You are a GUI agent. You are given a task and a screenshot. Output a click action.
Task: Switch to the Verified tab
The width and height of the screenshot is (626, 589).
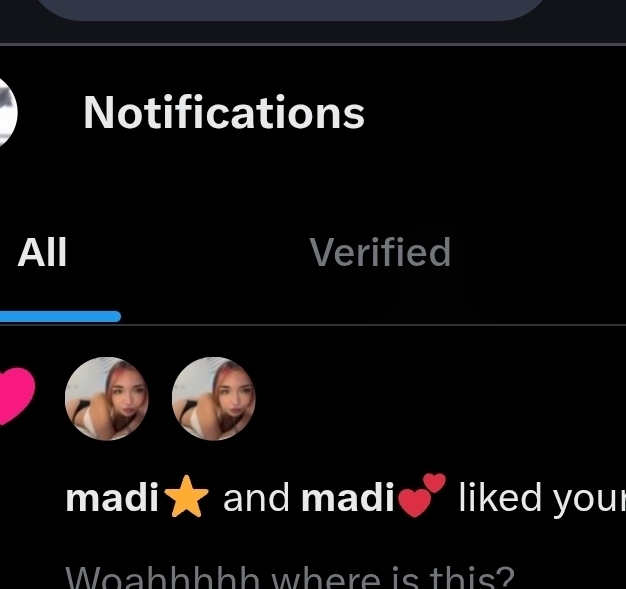pos(380,253)
